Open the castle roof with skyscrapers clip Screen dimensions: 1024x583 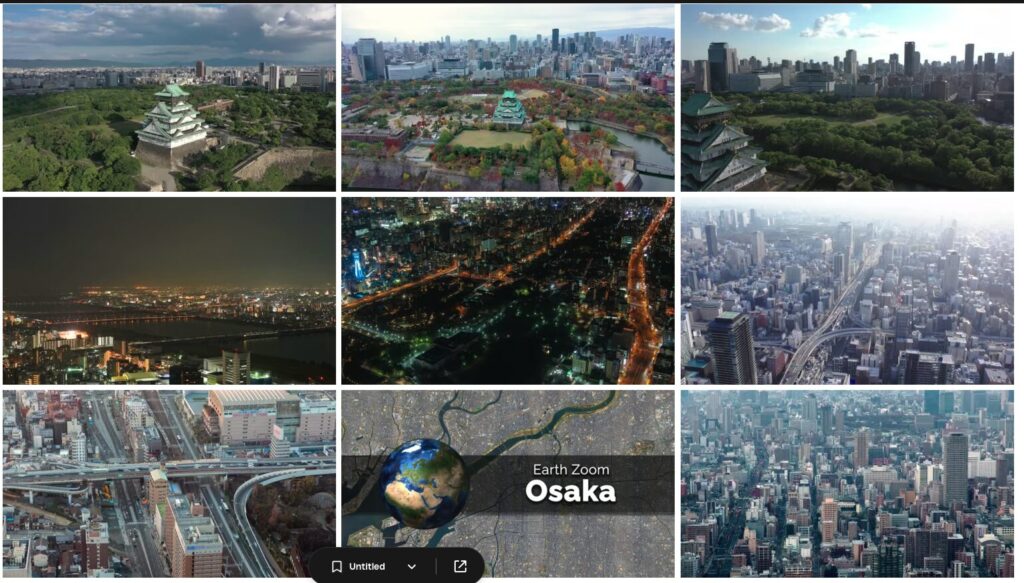[847, 97]
